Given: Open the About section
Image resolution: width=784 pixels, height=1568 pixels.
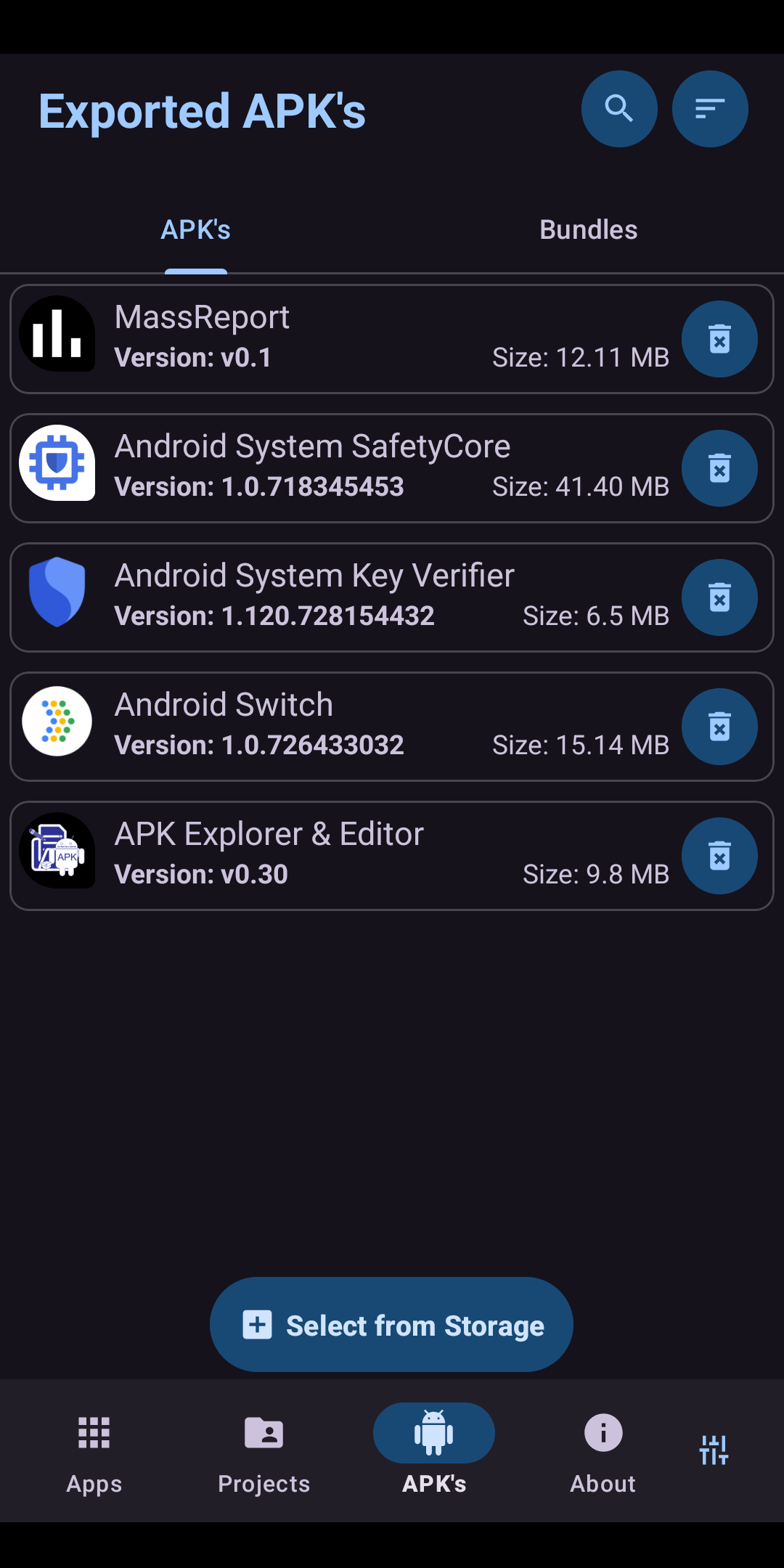Looking at the screenshot, I should point(603,1453).
